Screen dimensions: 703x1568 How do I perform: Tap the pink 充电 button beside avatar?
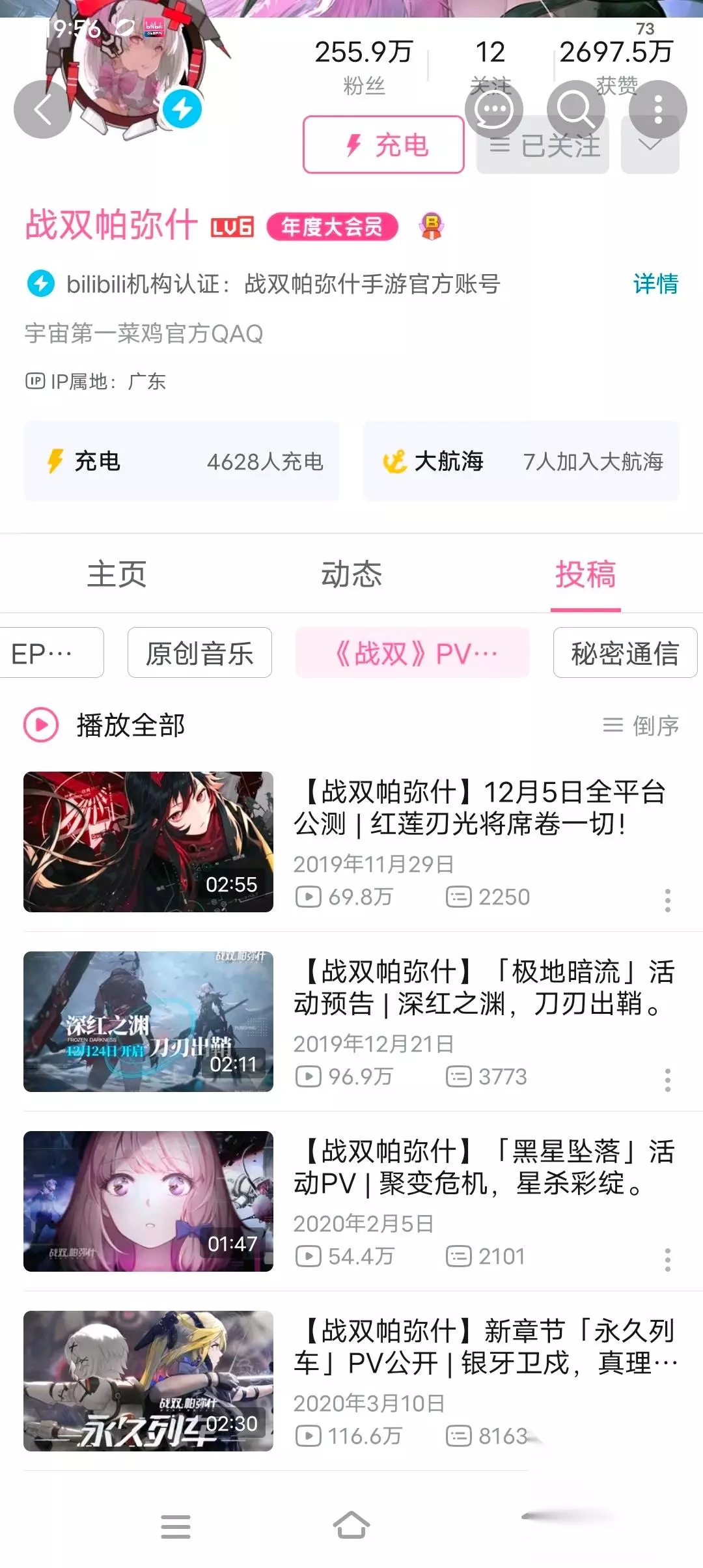[383, 145]
